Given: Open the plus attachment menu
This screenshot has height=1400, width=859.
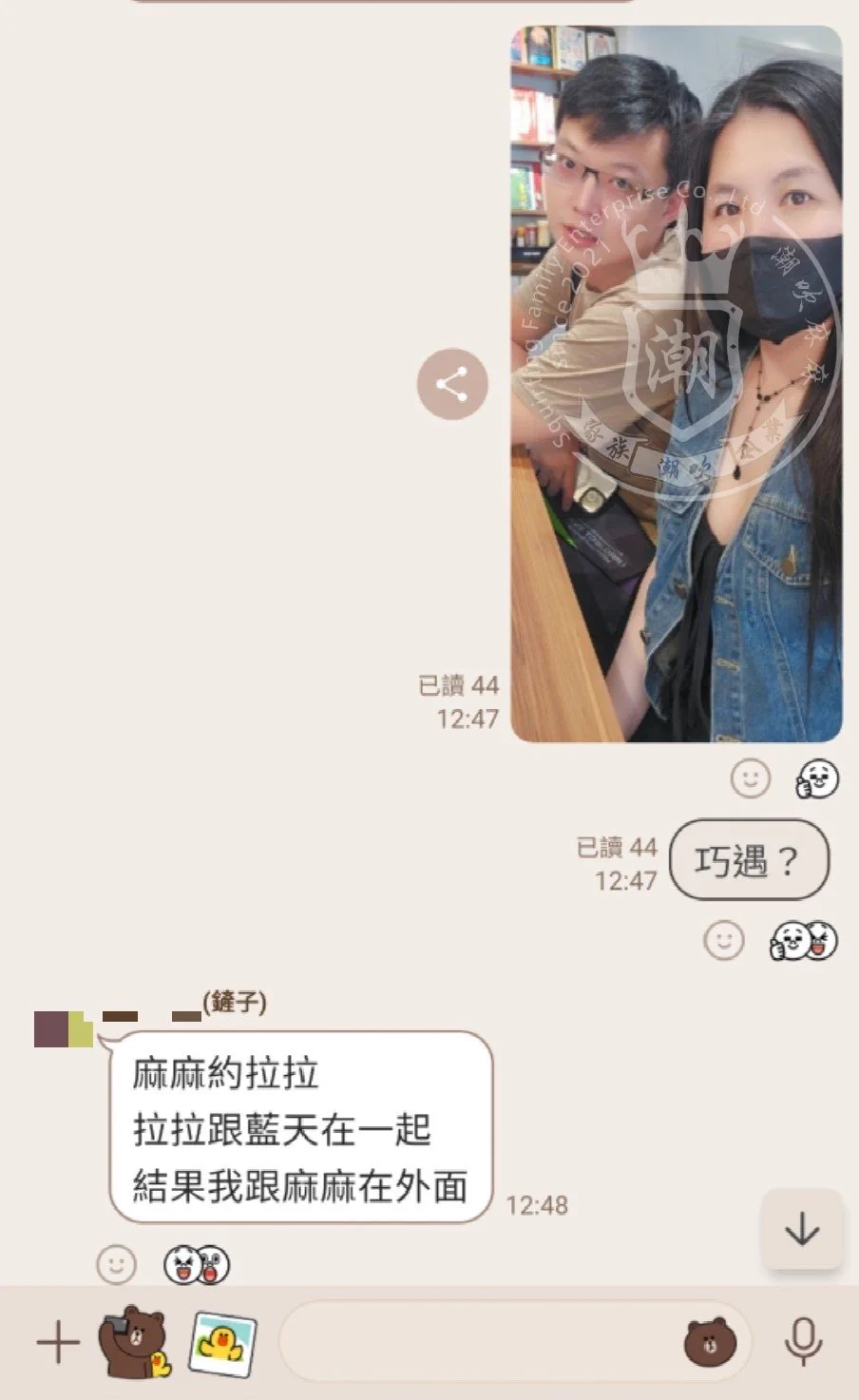Looking at the screenshot, I should 58,1343.
